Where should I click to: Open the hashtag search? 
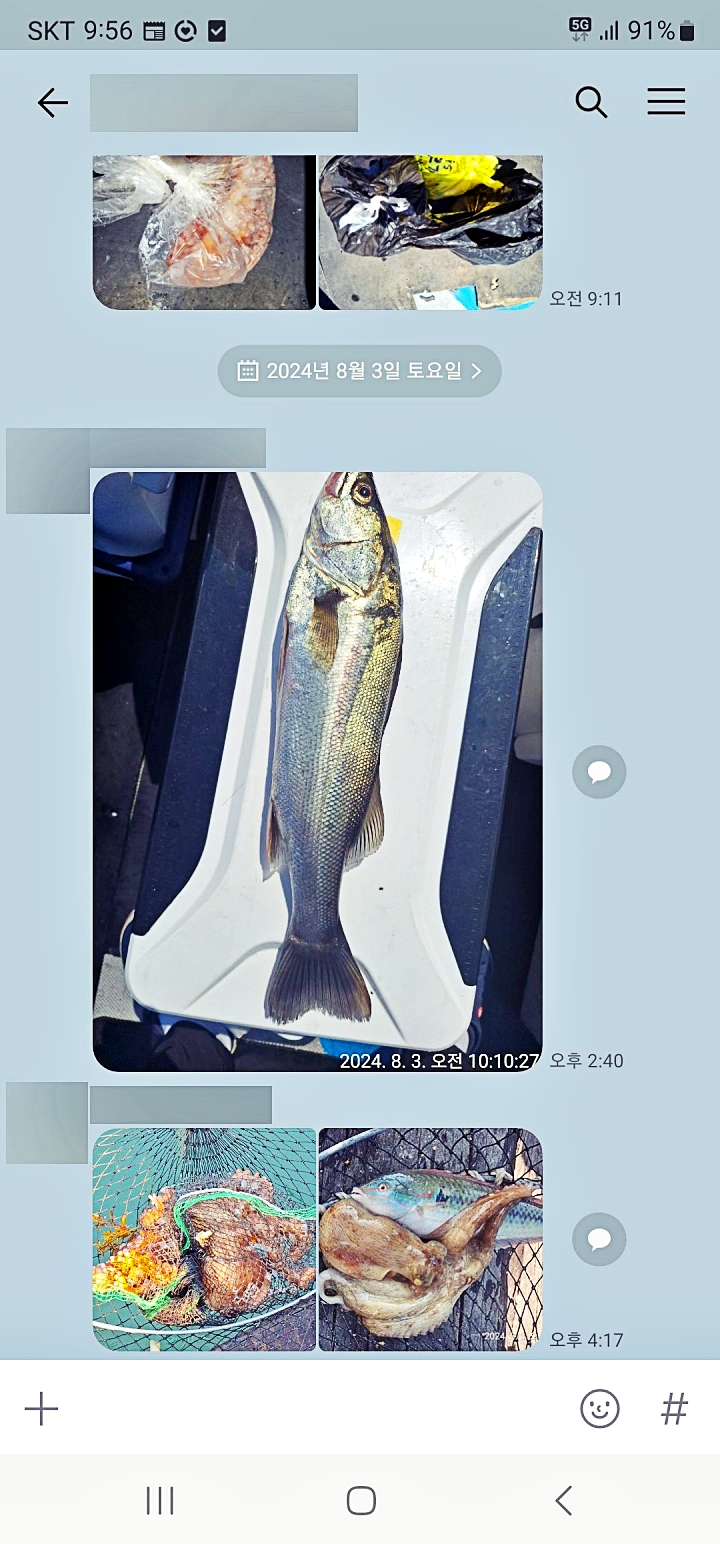[675, 1409]
